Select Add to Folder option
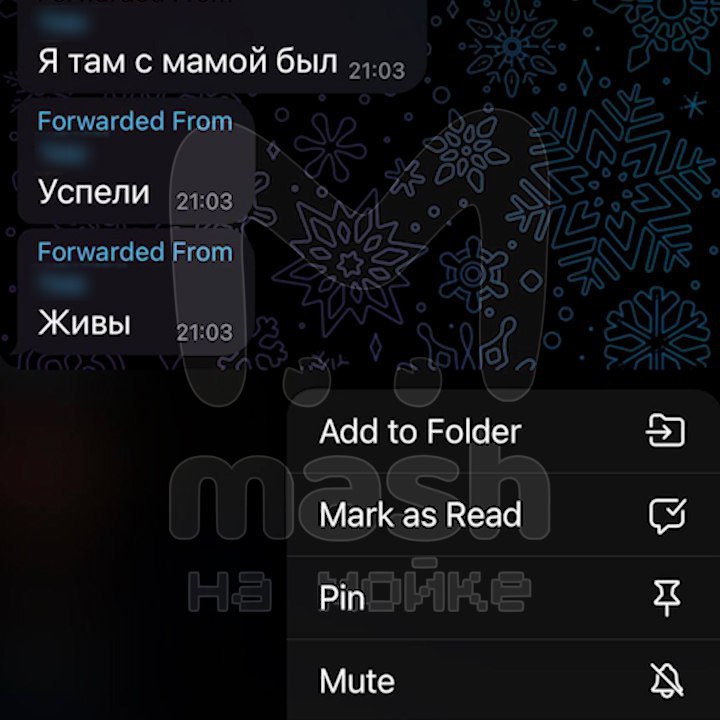The width and height of the screenshot is (720, 720). coord(420,432)
